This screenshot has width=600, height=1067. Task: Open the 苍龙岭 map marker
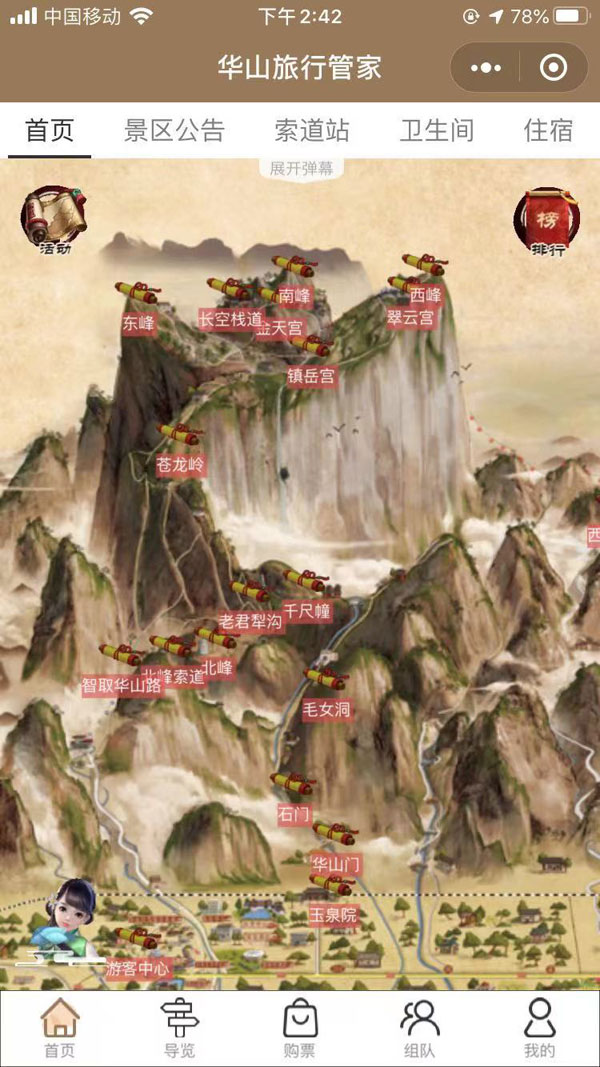[180, 463]
